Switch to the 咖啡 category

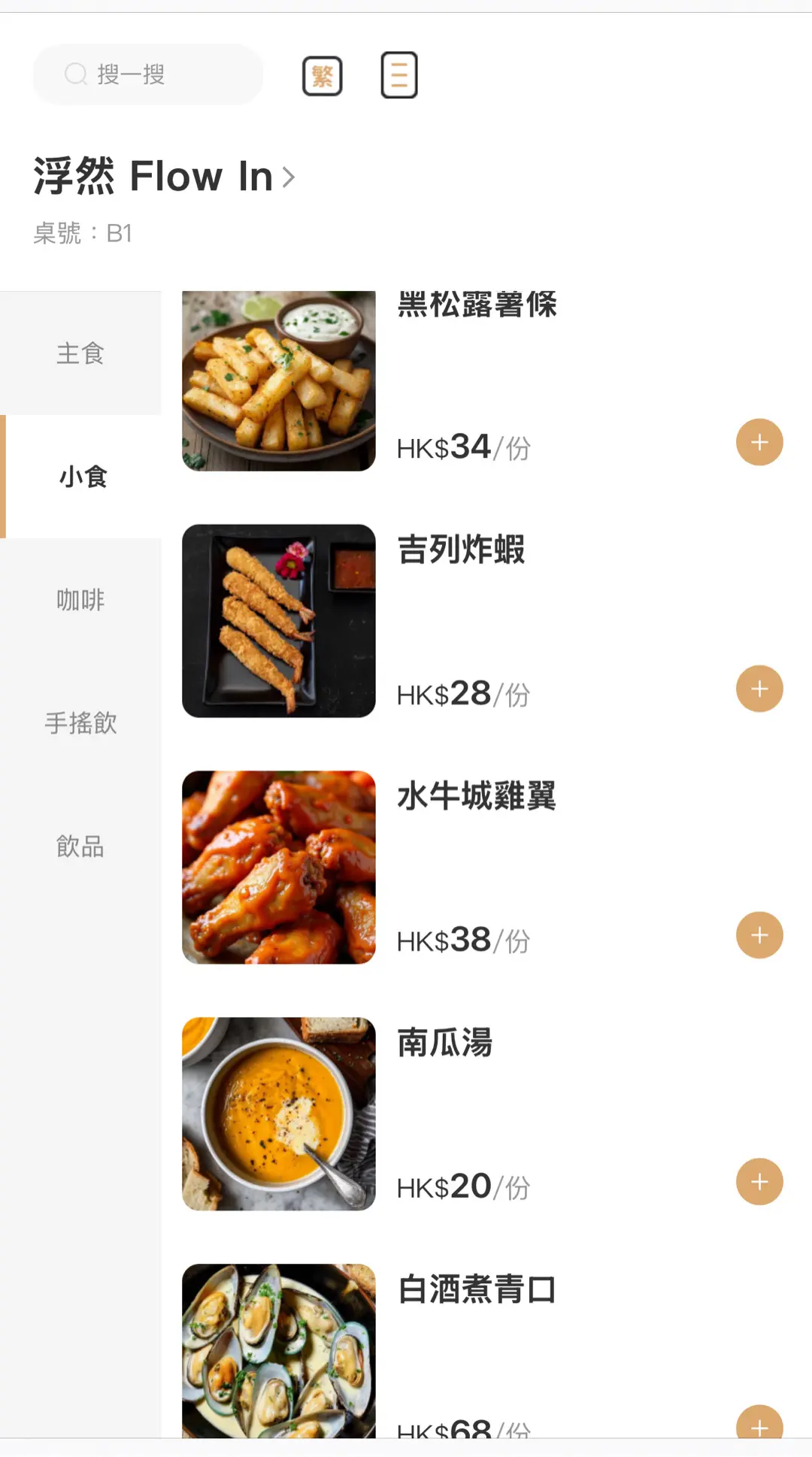point(80,600)
